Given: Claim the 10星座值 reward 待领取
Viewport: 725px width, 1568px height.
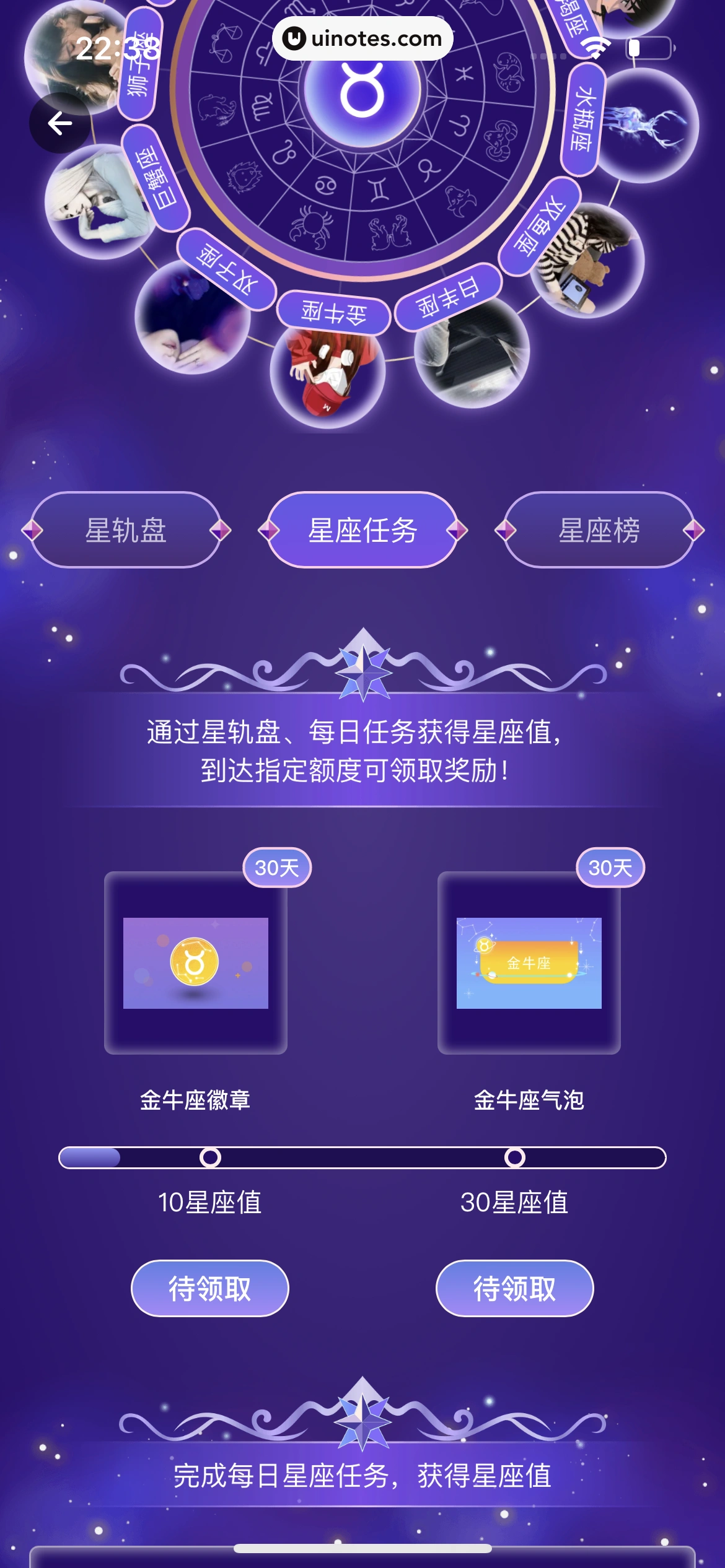Looking at the screenshot, I should 209,1288.
